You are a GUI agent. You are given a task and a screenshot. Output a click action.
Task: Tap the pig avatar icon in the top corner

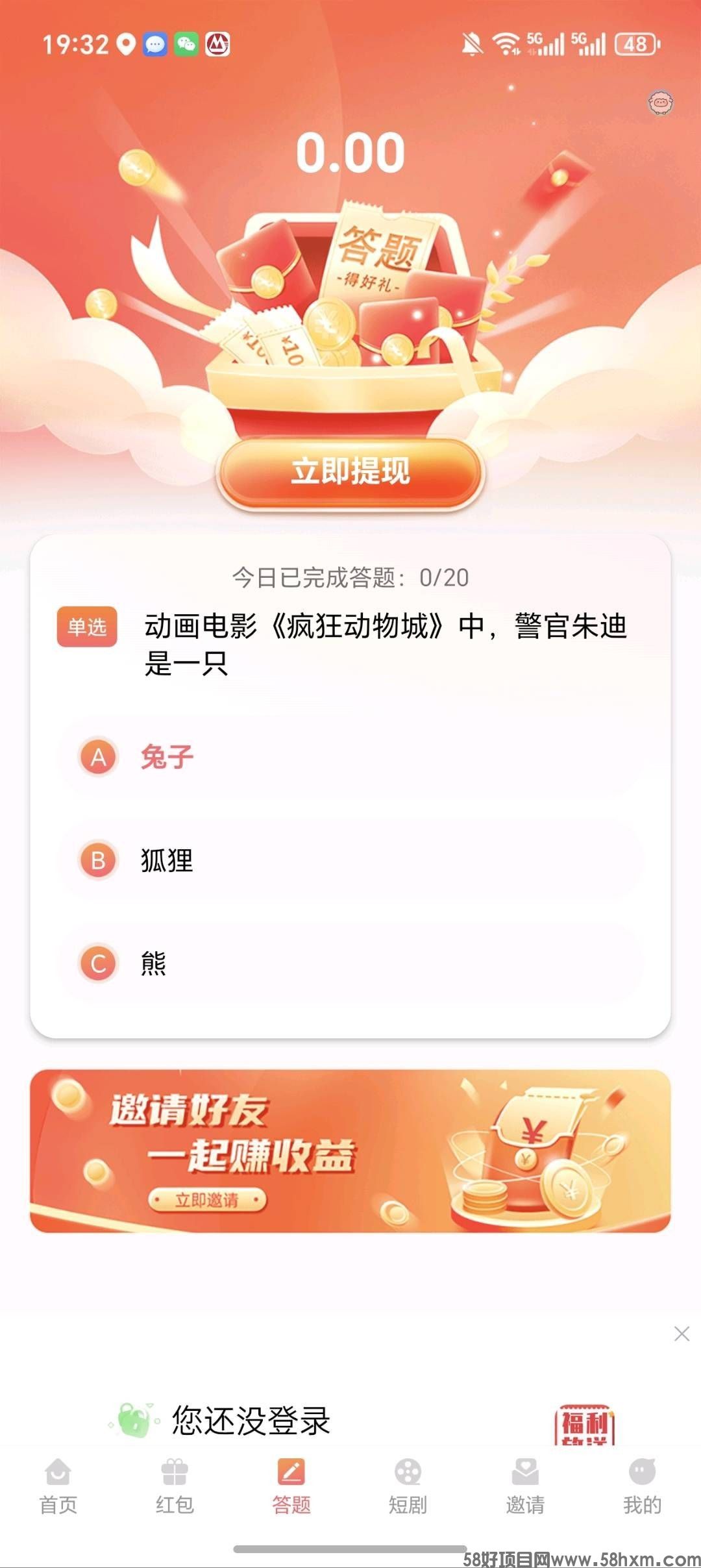point(662,103)
